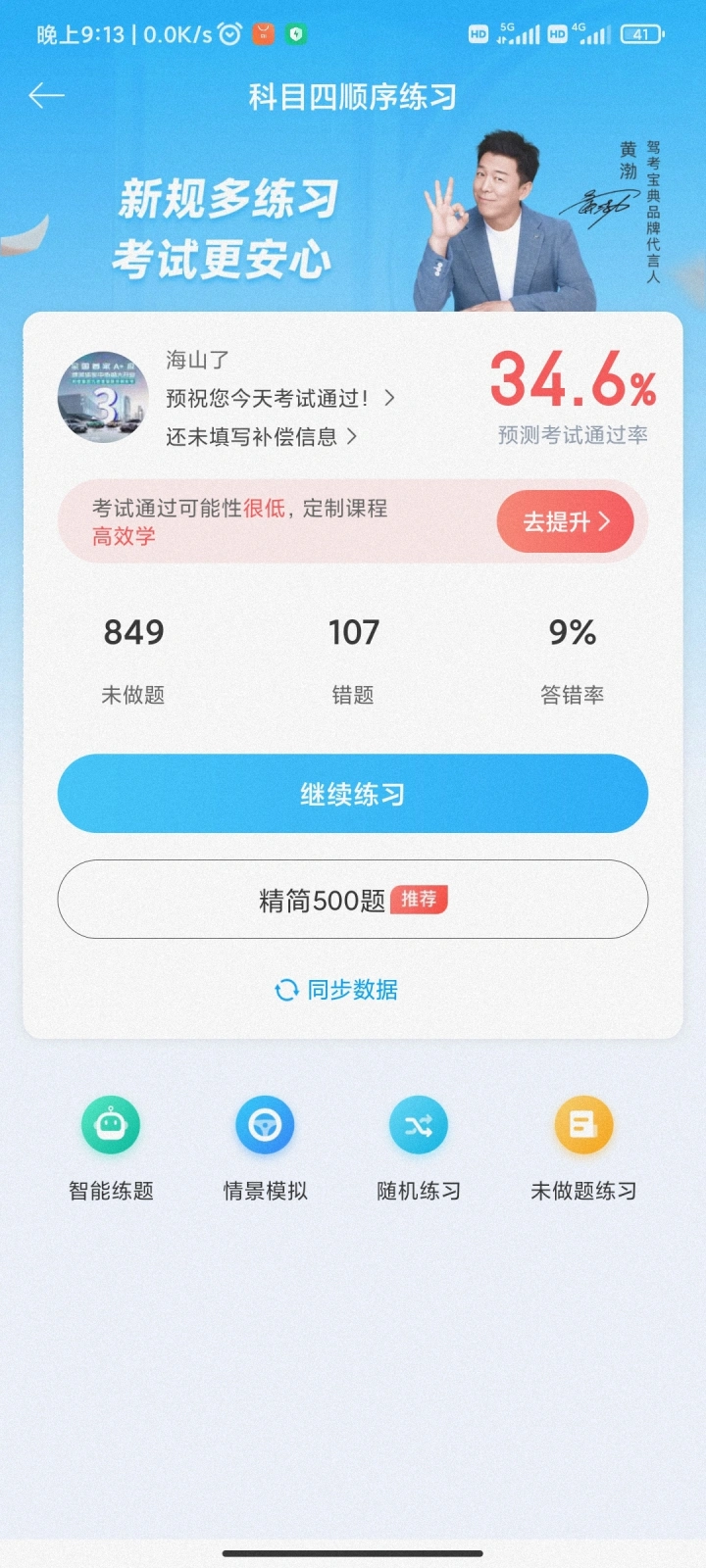
Task: Fill in 还未填写补偿信息
Action: click(261, 437)
